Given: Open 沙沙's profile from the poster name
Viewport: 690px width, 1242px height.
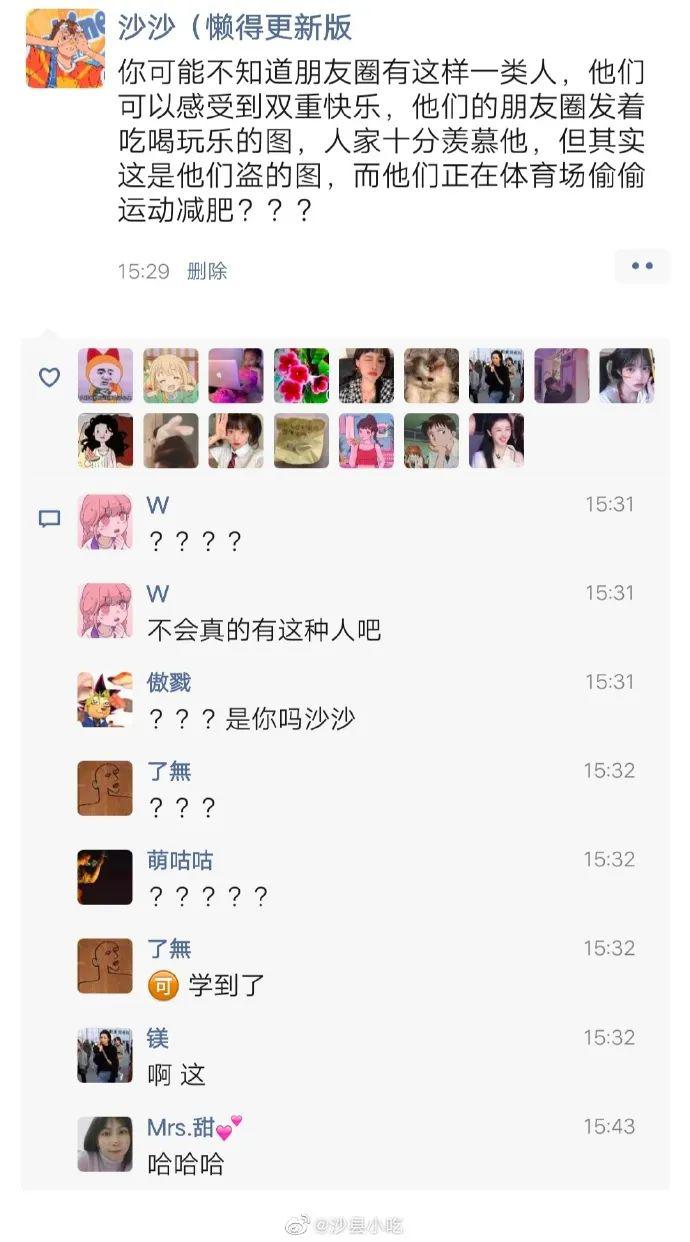Looking at the screenshot, I should (235, 27).
